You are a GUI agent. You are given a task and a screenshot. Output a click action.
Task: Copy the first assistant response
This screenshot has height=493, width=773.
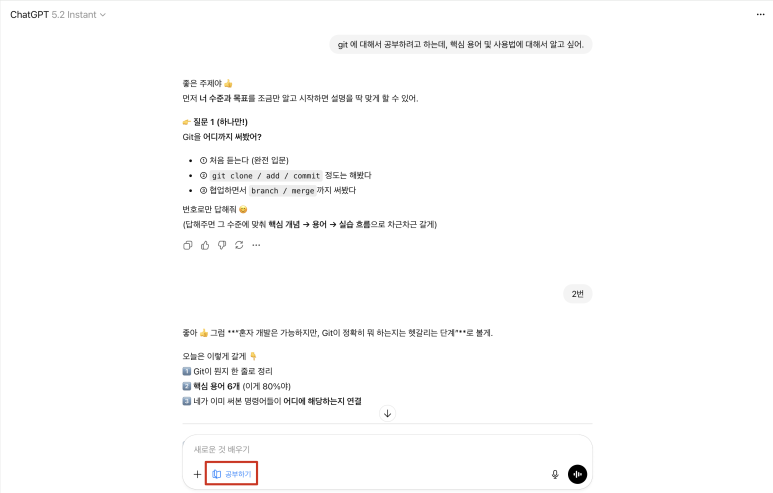188,245
